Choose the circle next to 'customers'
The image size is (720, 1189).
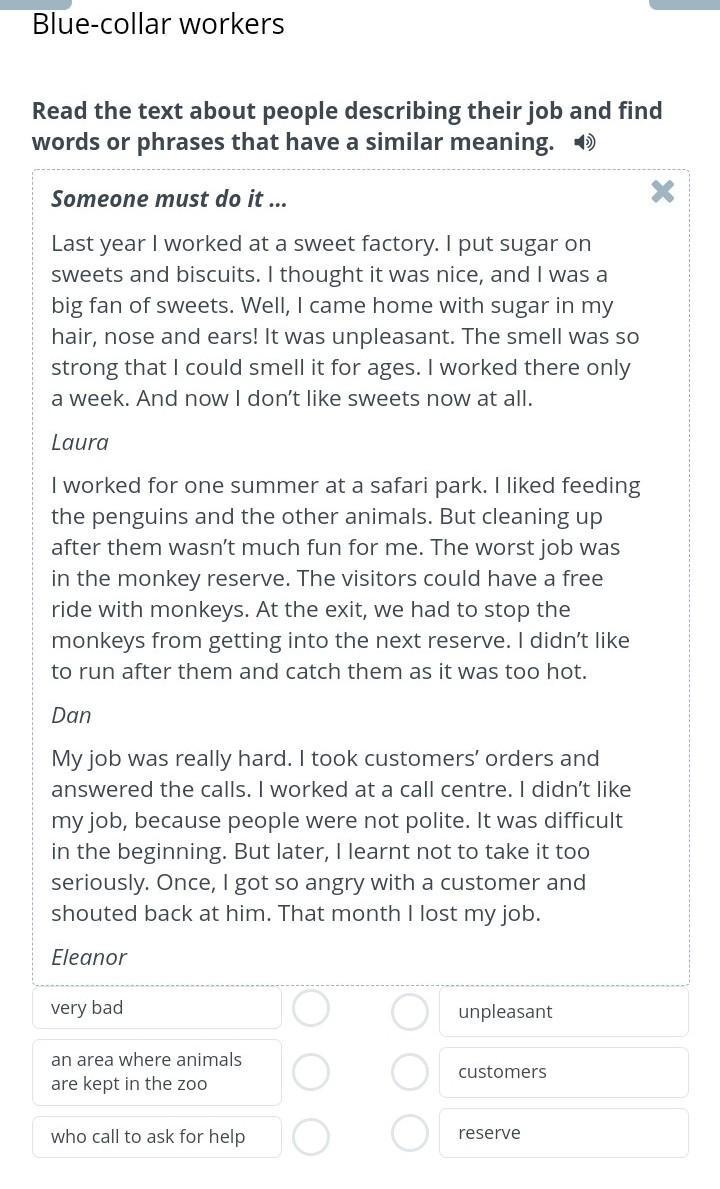410,1071
